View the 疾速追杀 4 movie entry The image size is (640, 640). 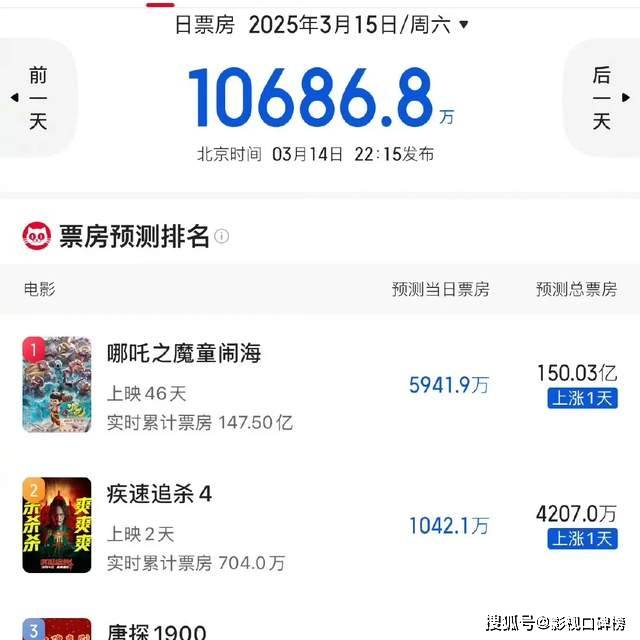[160, 494]
